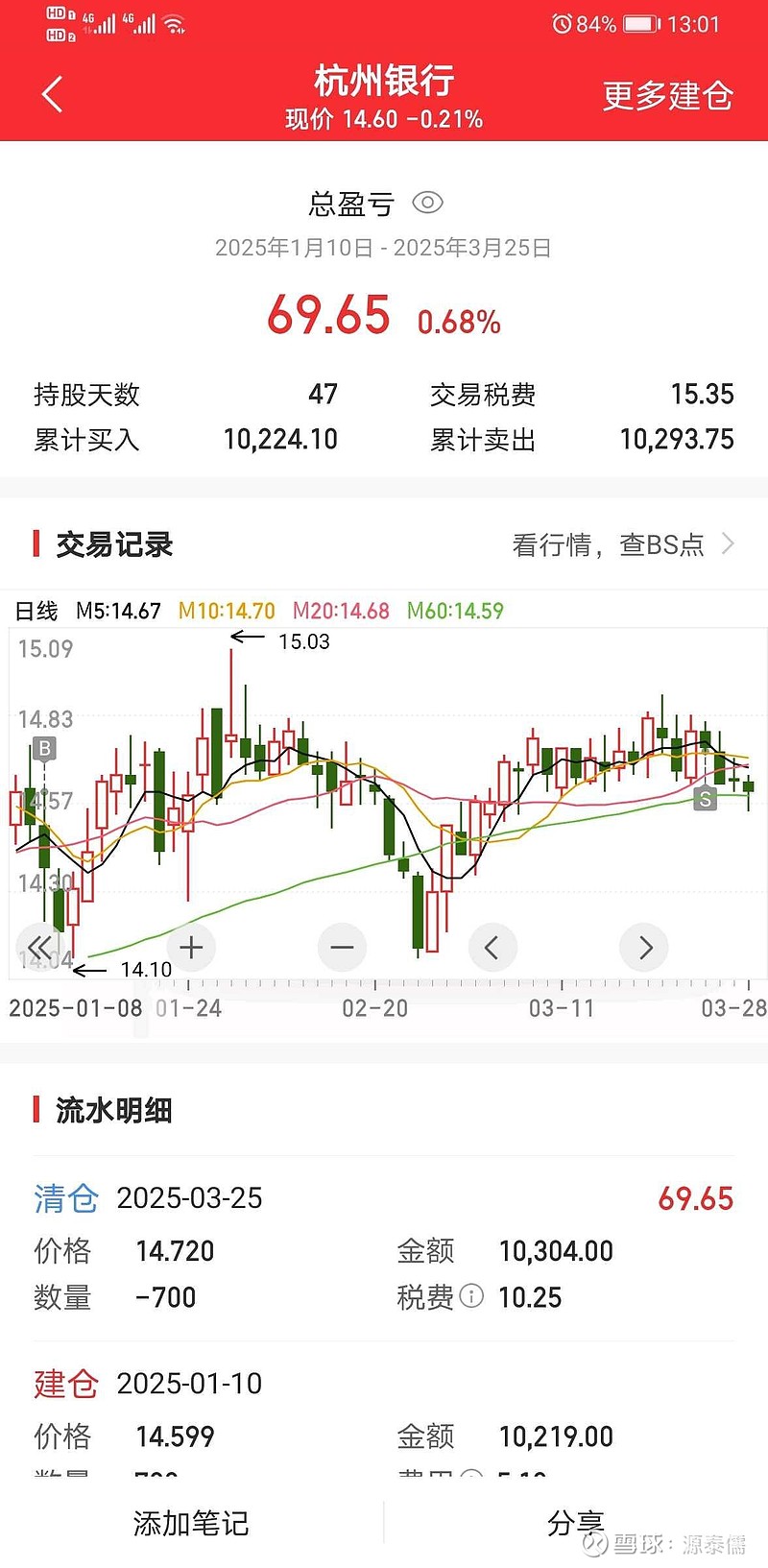This screenshot has width=768, height=1568.
Task: Open the 更多建仓 menu
Action: 667,94
